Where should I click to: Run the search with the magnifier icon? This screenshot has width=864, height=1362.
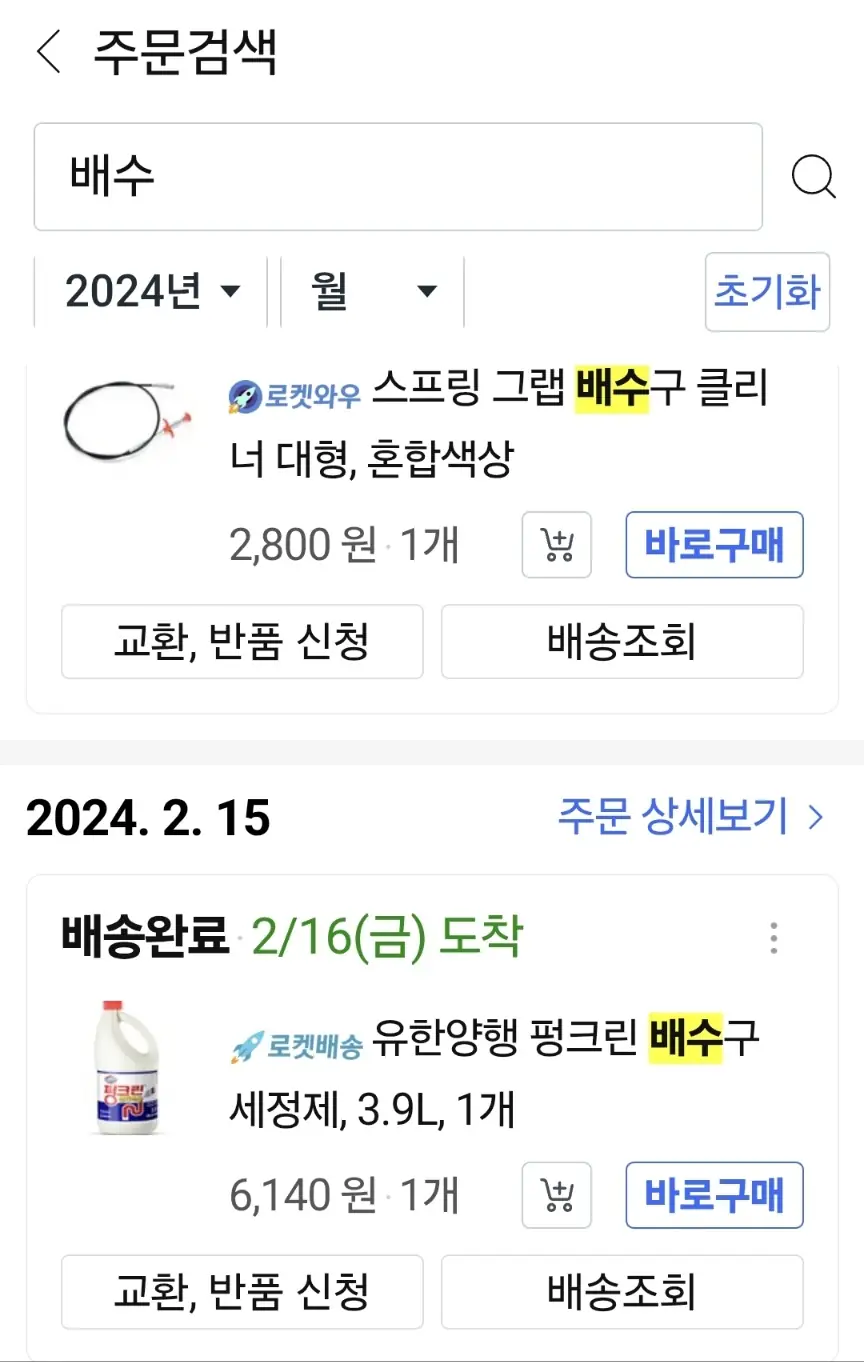pyautogui.click(x=813, y=178)
